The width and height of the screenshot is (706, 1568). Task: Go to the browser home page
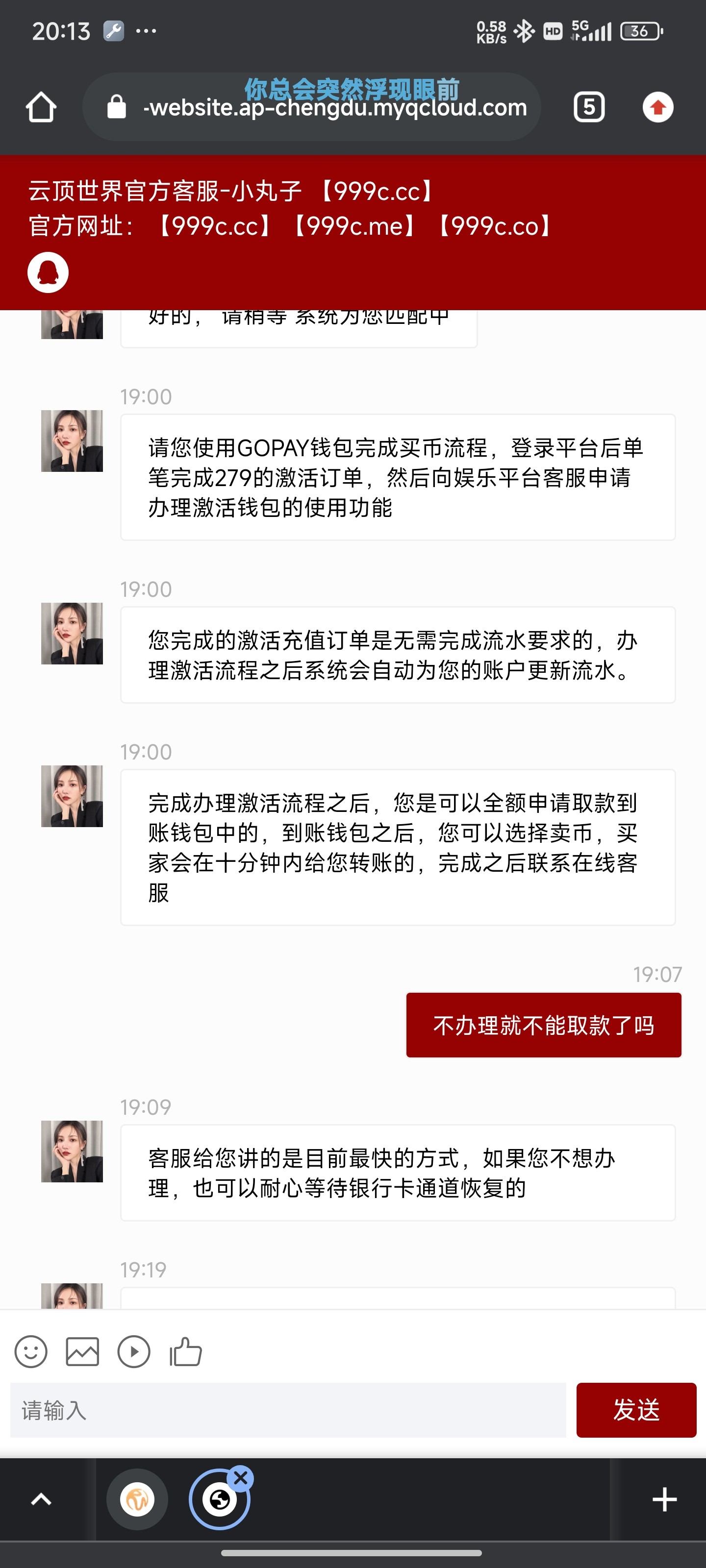41,107
